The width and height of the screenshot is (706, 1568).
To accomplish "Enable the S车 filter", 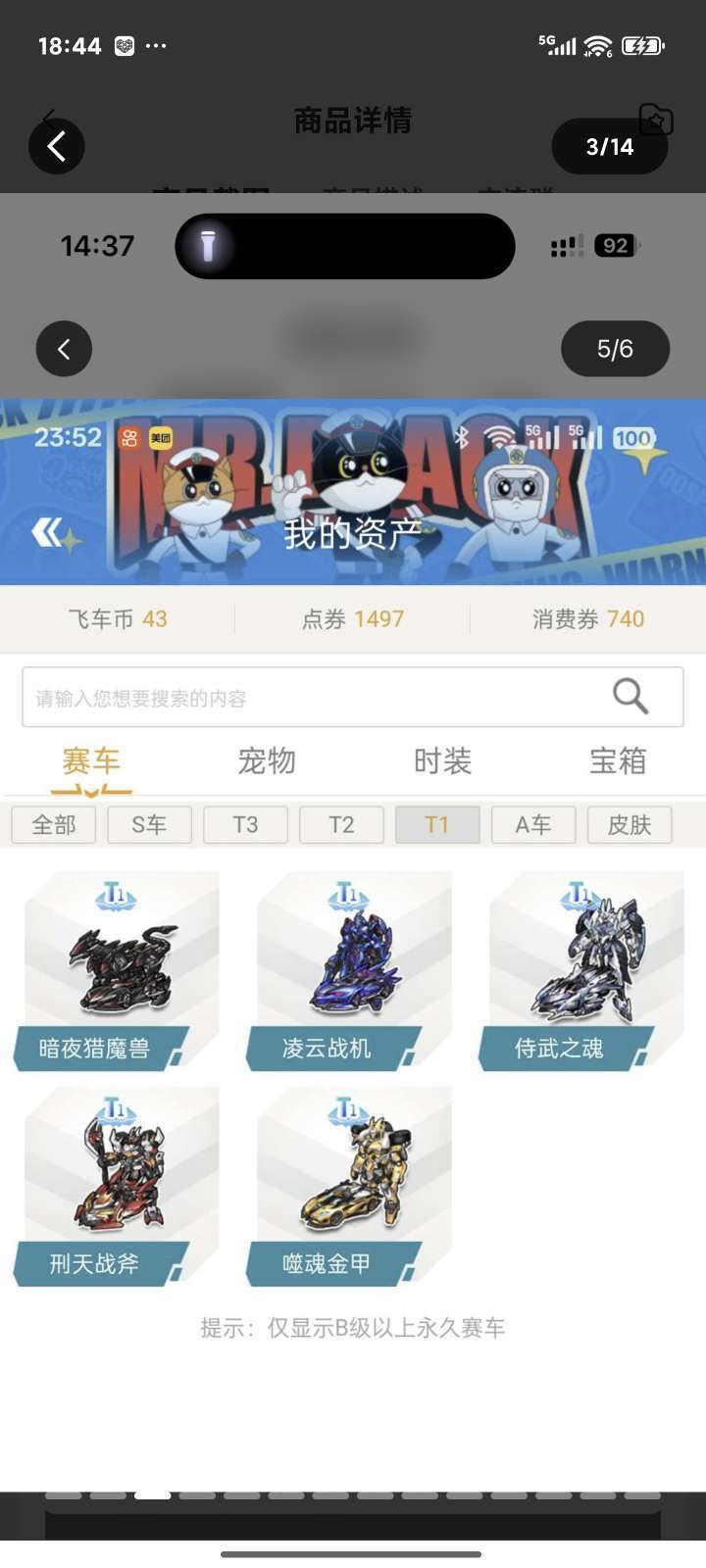I will click(x=148, y=824).
